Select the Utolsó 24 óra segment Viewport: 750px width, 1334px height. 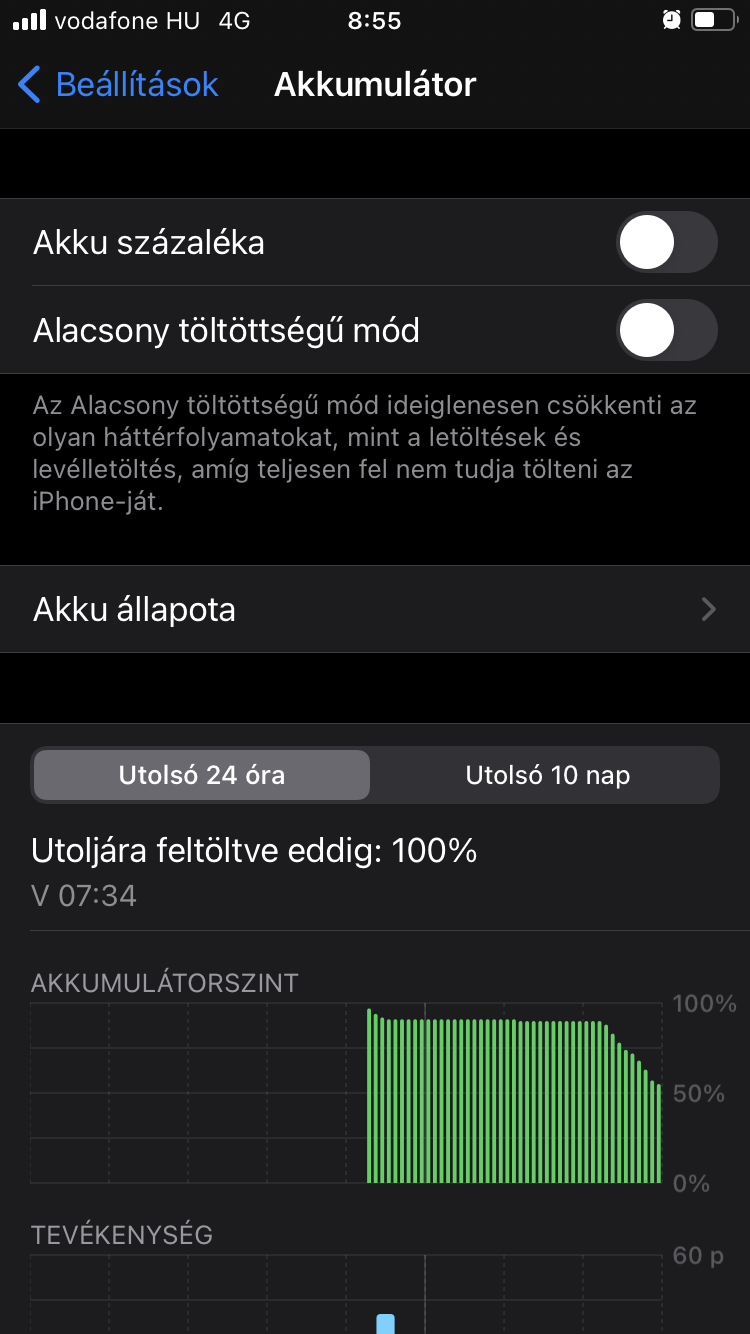click(x=202, y=775)
